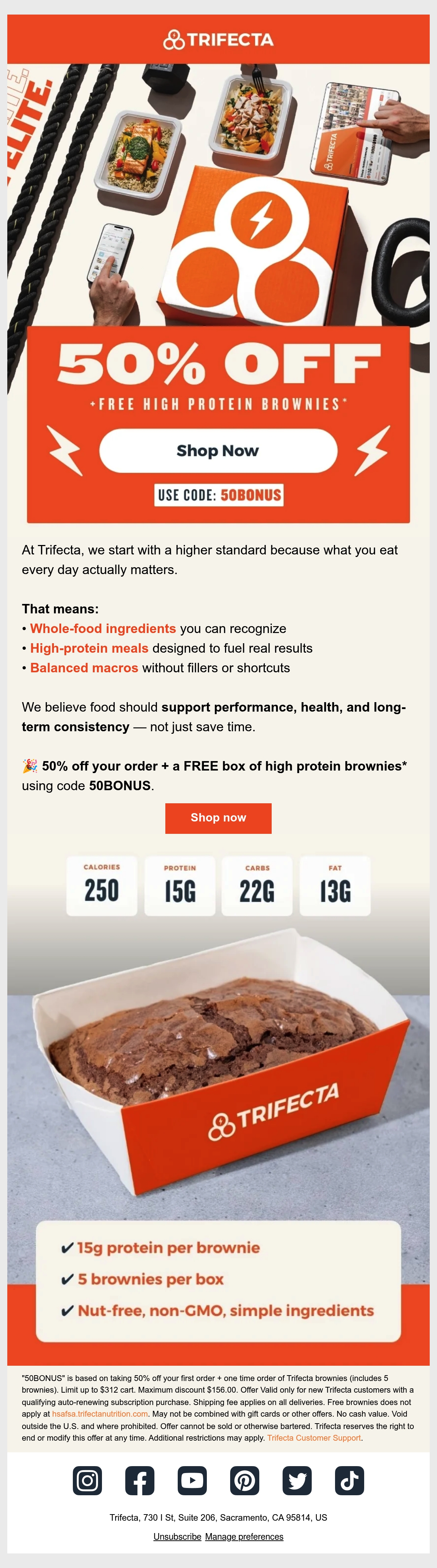The width and height of the screenshot is (437, 1568).
Task: Open Trifecta's Twitter profile
Action: point(297,1480)
